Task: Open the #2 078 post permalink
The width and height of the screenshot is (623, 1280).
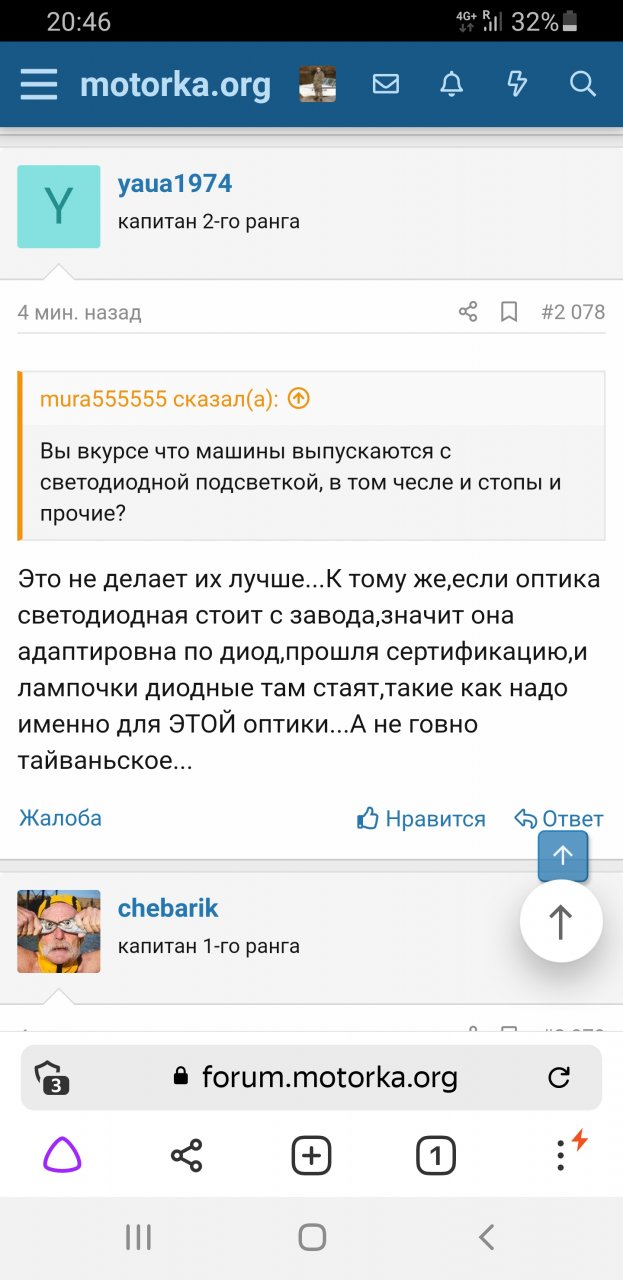Action: pos(573,312)
